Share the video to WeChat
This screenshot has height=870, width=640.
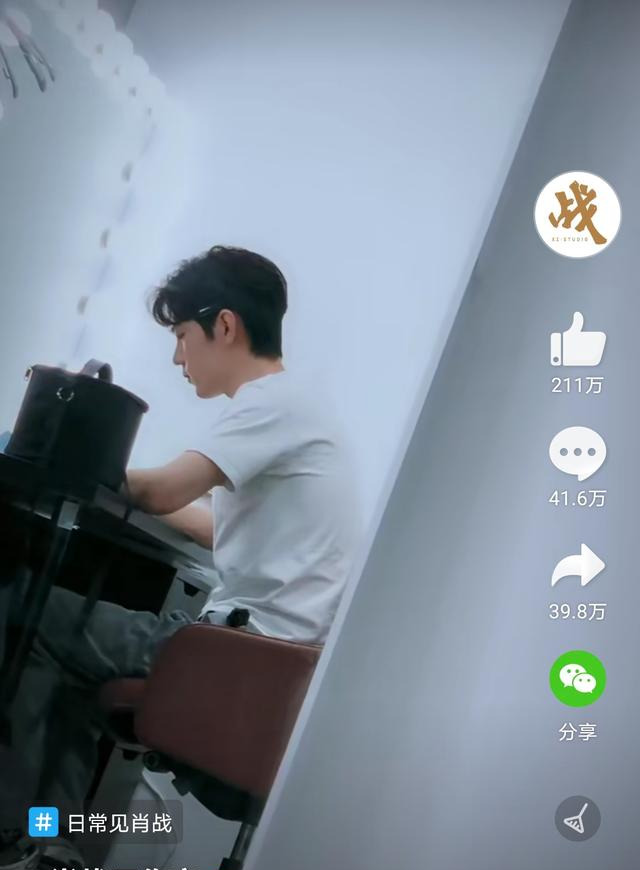pyautogui.click(x=578, y=679)
